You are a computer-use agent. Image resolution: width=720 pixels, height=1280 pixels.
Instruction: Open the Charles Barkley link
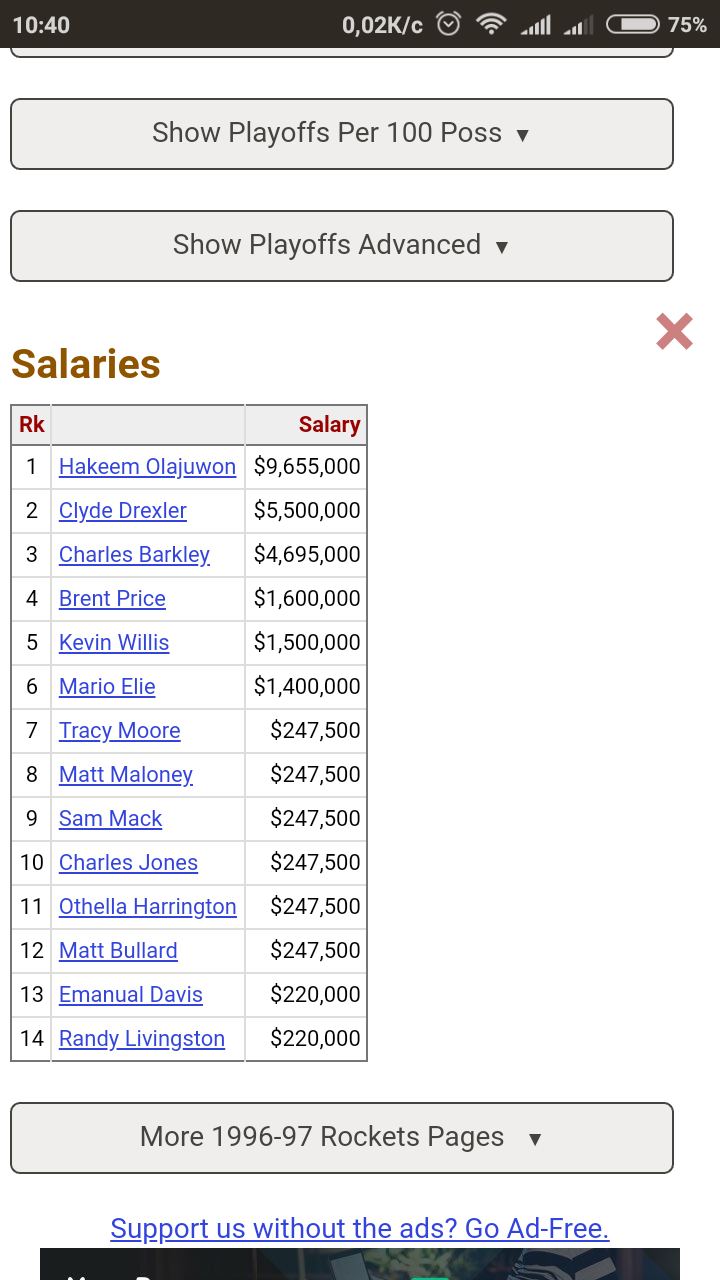[134, 555]
